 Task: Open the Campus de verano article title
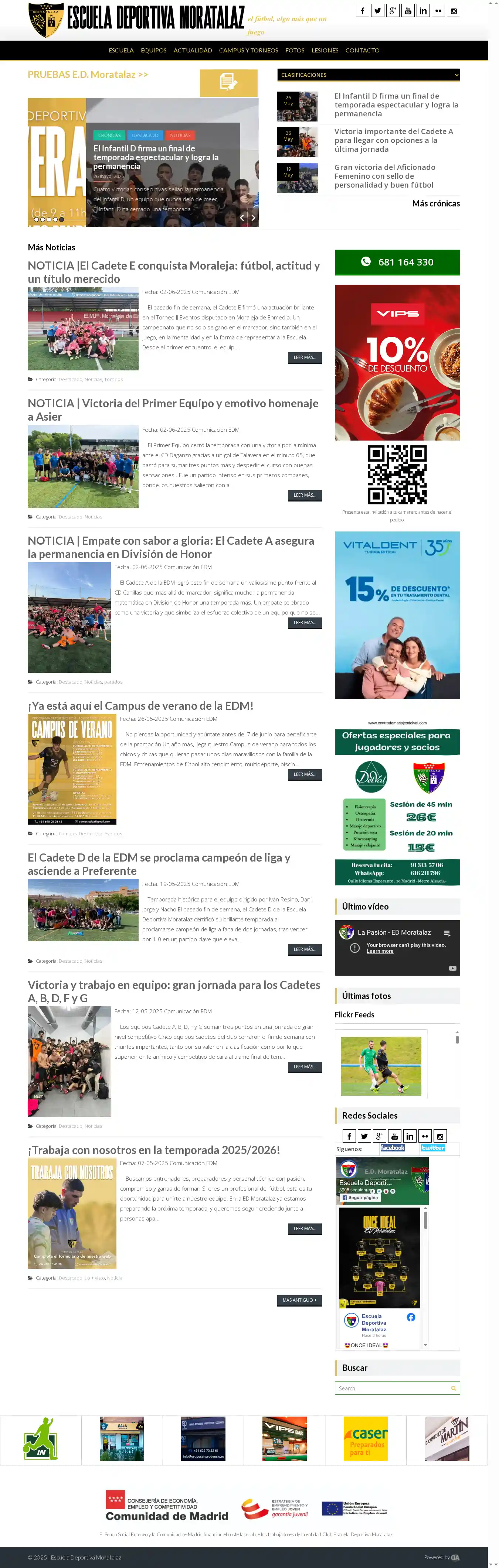tap(140, 705)
